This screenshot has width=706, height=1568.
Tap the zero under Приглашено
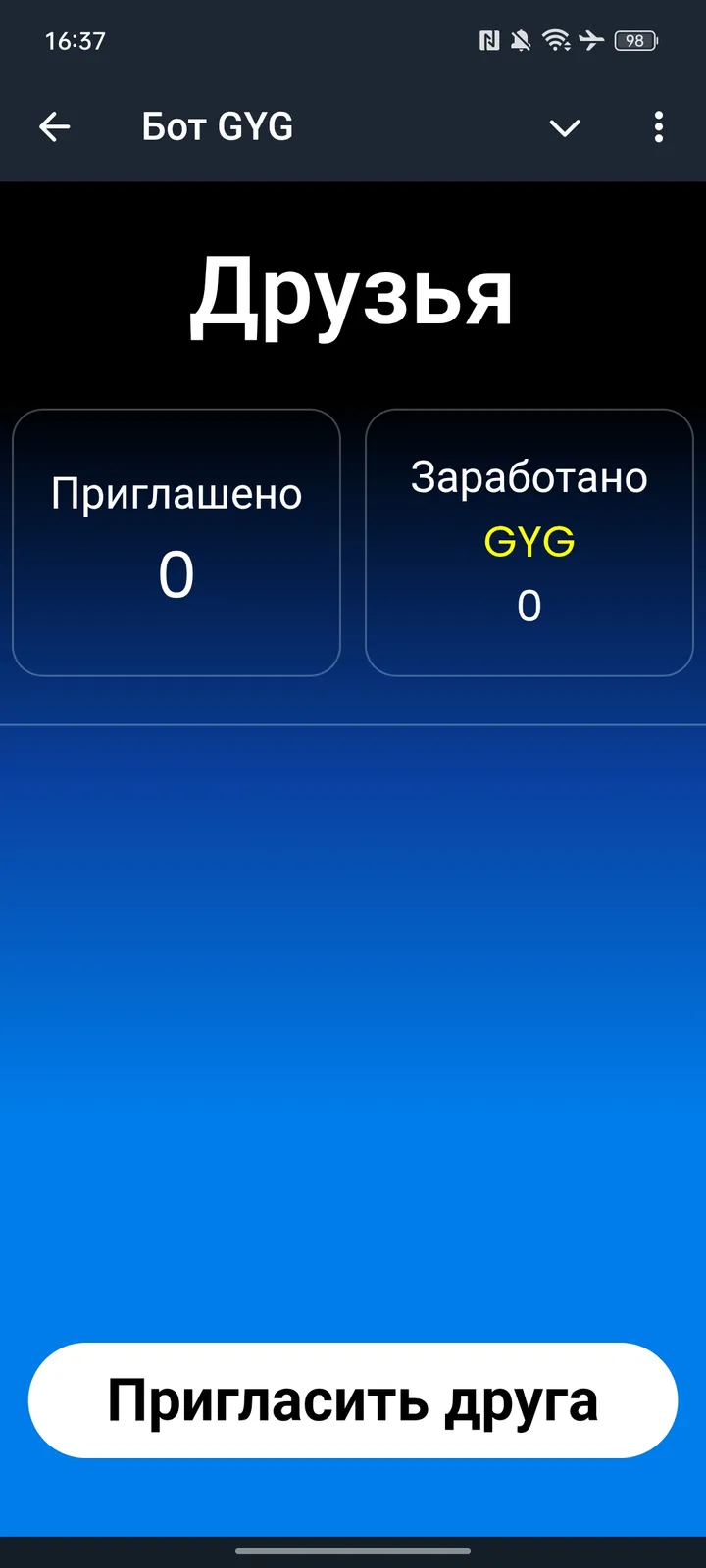pos(176,573)
